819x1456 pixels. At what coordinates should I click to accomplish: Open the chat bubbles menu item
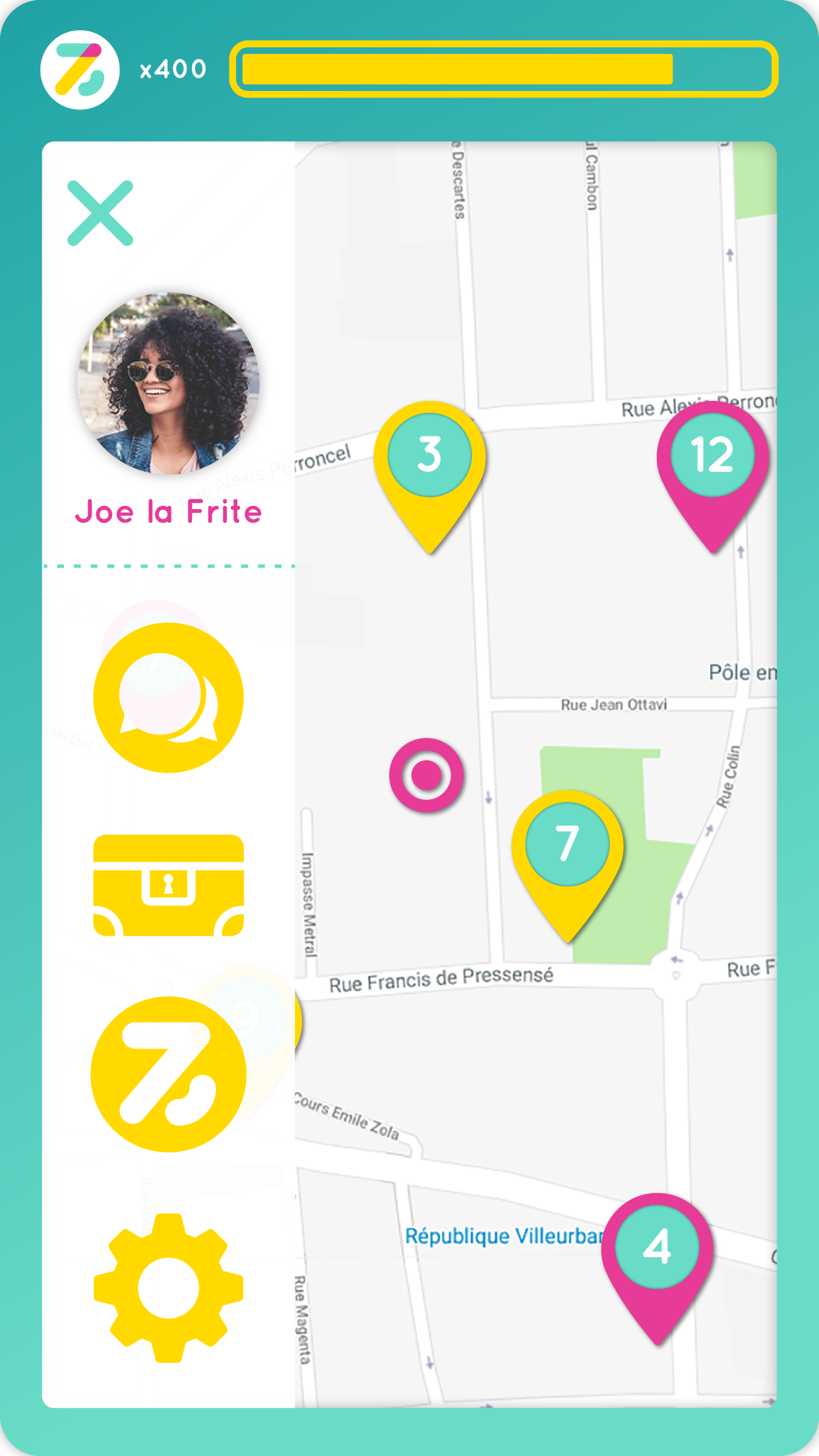coord(168,697)
